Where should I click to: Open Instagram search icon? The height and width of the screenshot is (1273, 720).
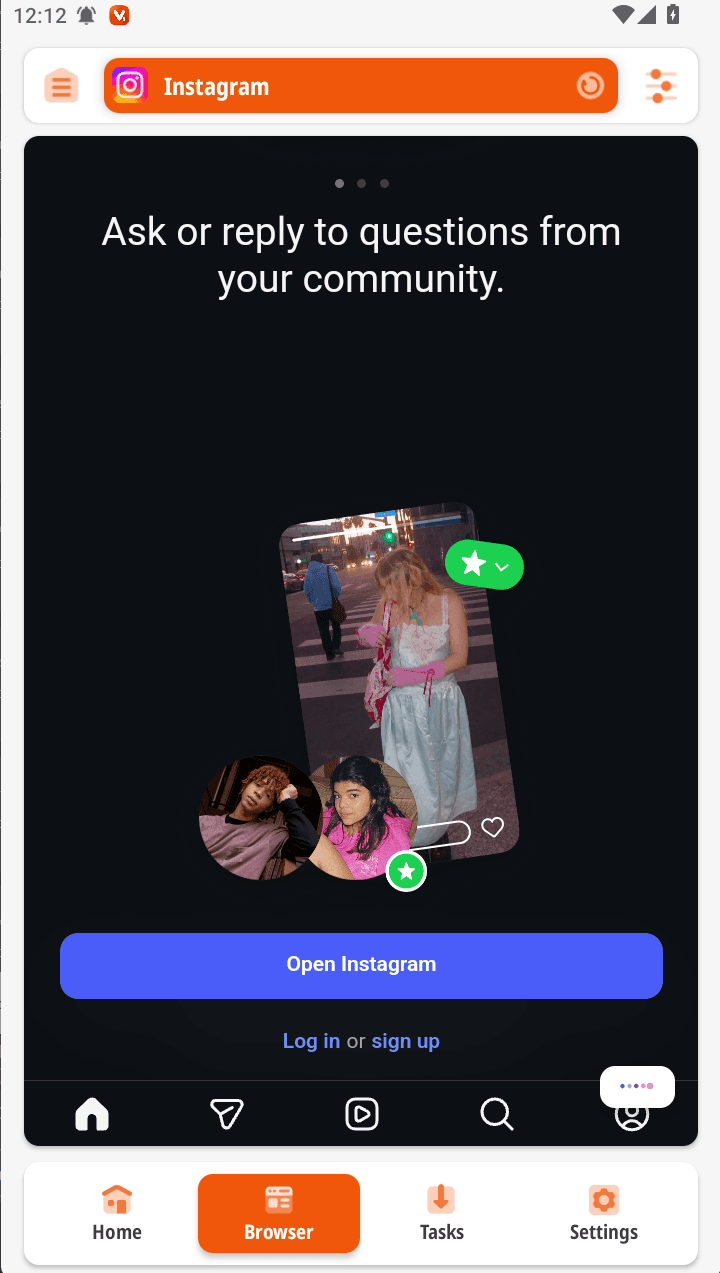pos(496,1113)
